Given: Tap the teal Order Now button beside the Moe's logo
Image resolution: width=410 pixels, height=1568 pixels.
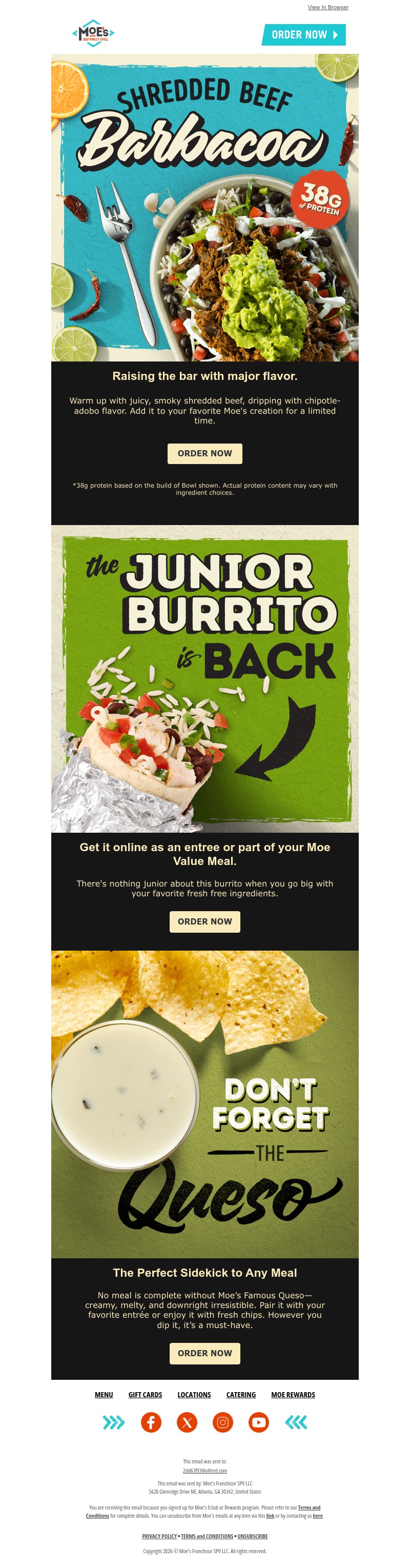Looking at the screenshot, I should [x=303, y=35].
